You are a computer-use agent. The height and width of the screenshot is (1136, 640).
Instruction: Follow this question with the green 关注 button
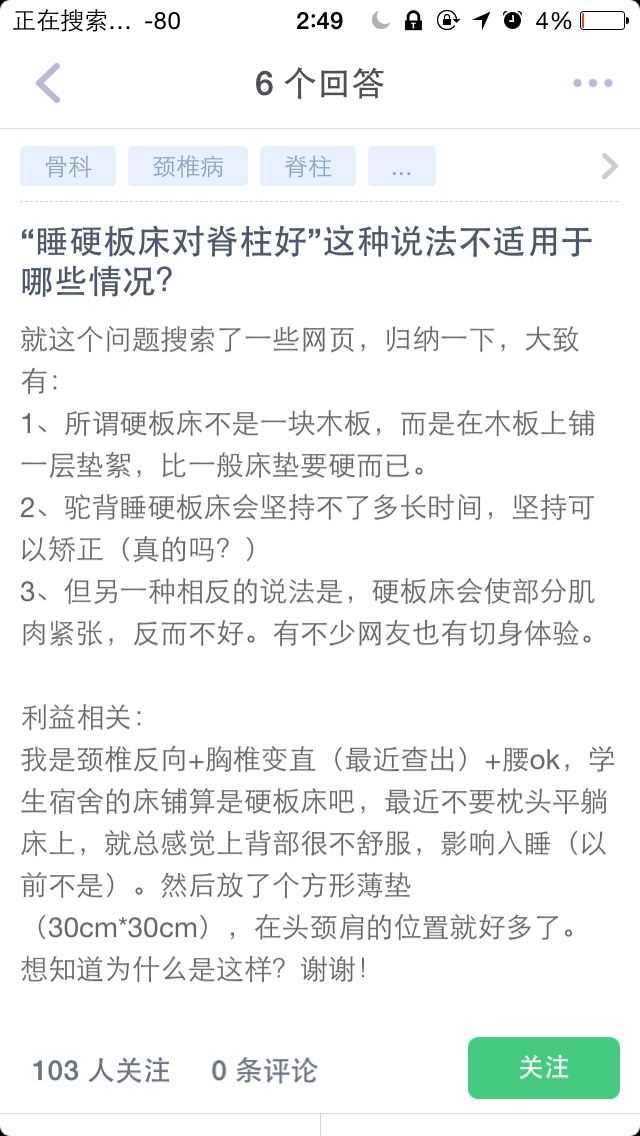click(x=544, y=1068)
